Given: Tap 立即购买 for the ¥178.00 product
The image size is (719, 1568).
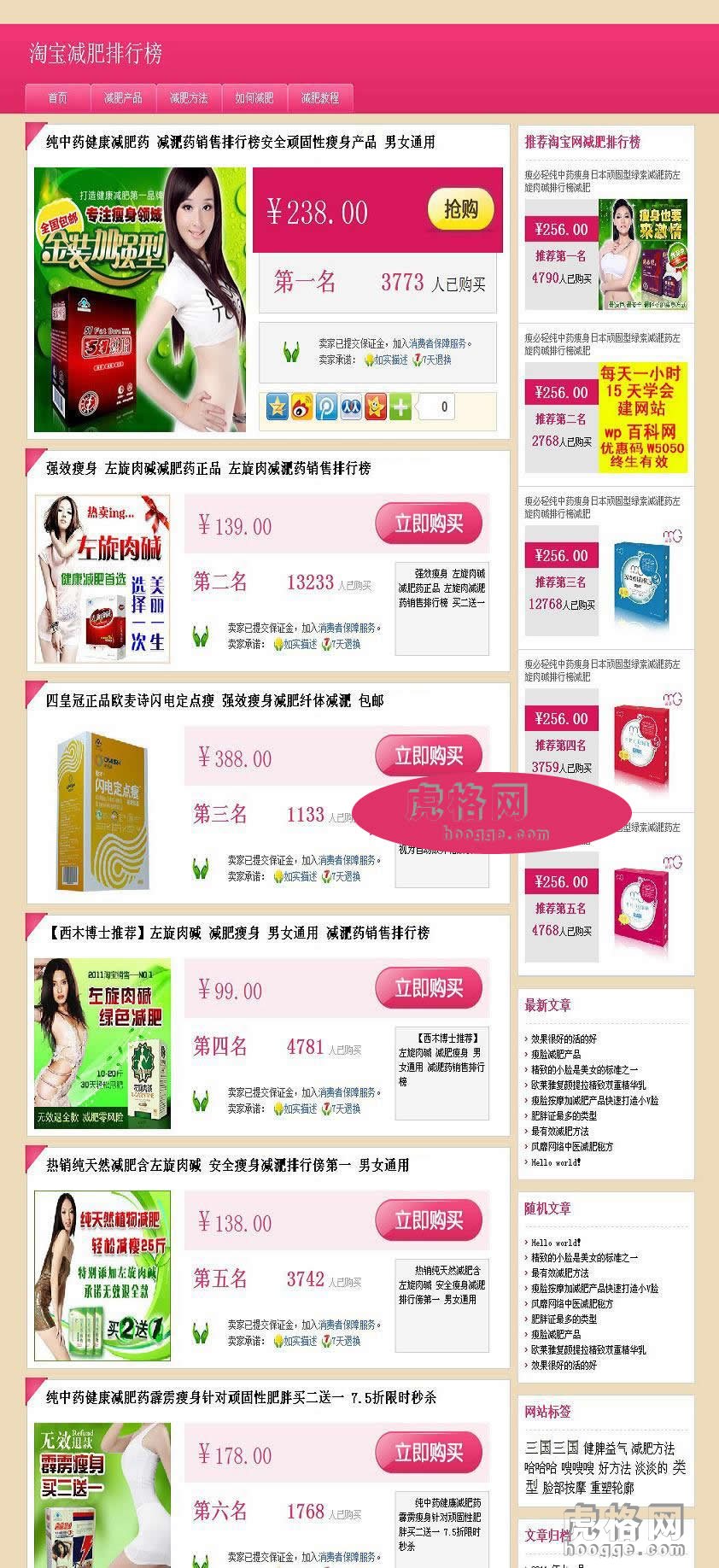Looking at the screenshot, I should click(x=429, y=1453).
